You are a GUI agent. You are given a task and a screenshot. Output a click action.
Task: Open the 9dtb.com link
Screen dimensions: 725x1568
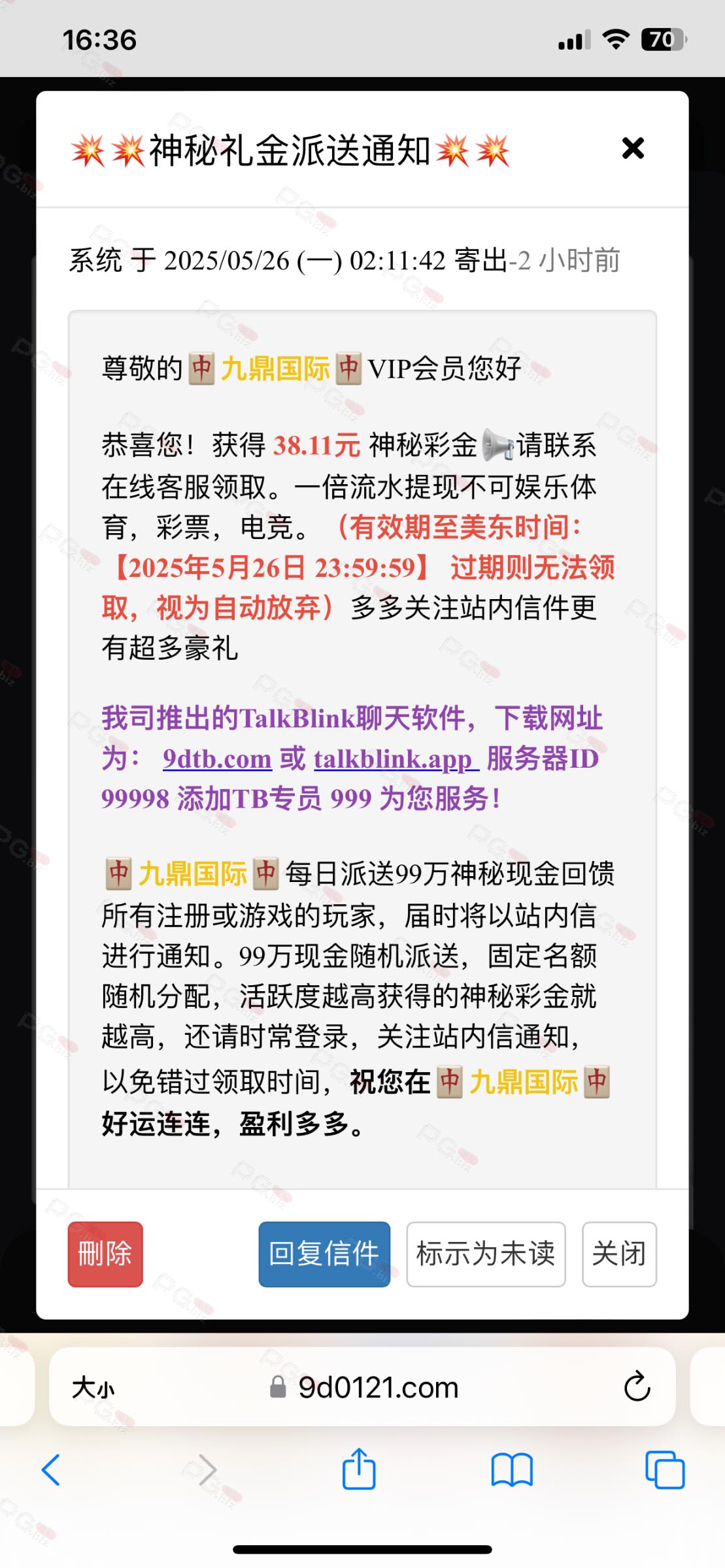click(217, 759)
